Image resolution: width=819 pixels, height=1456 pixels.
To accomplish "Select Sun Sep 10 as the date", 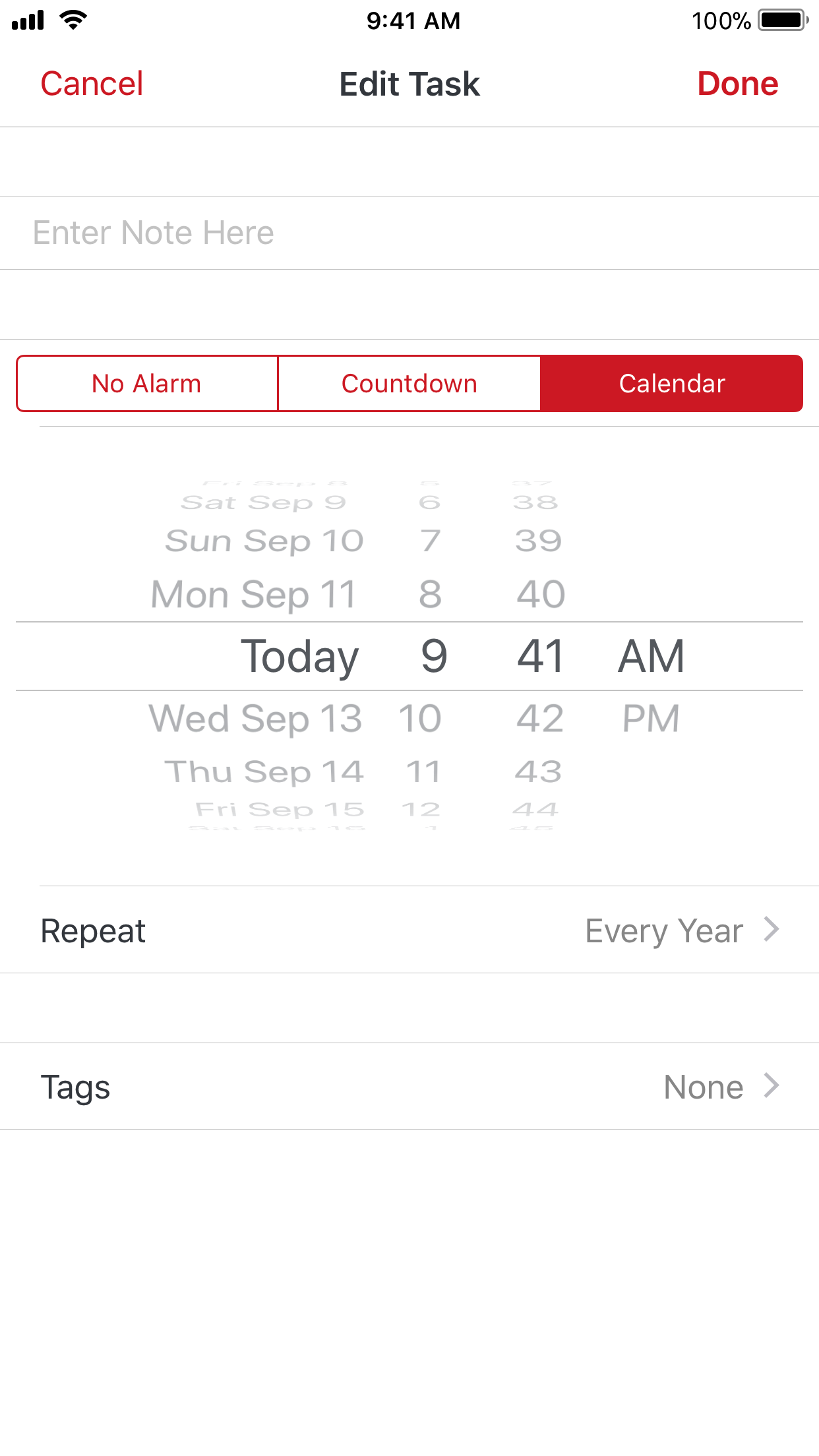I will tap(263, 541).
